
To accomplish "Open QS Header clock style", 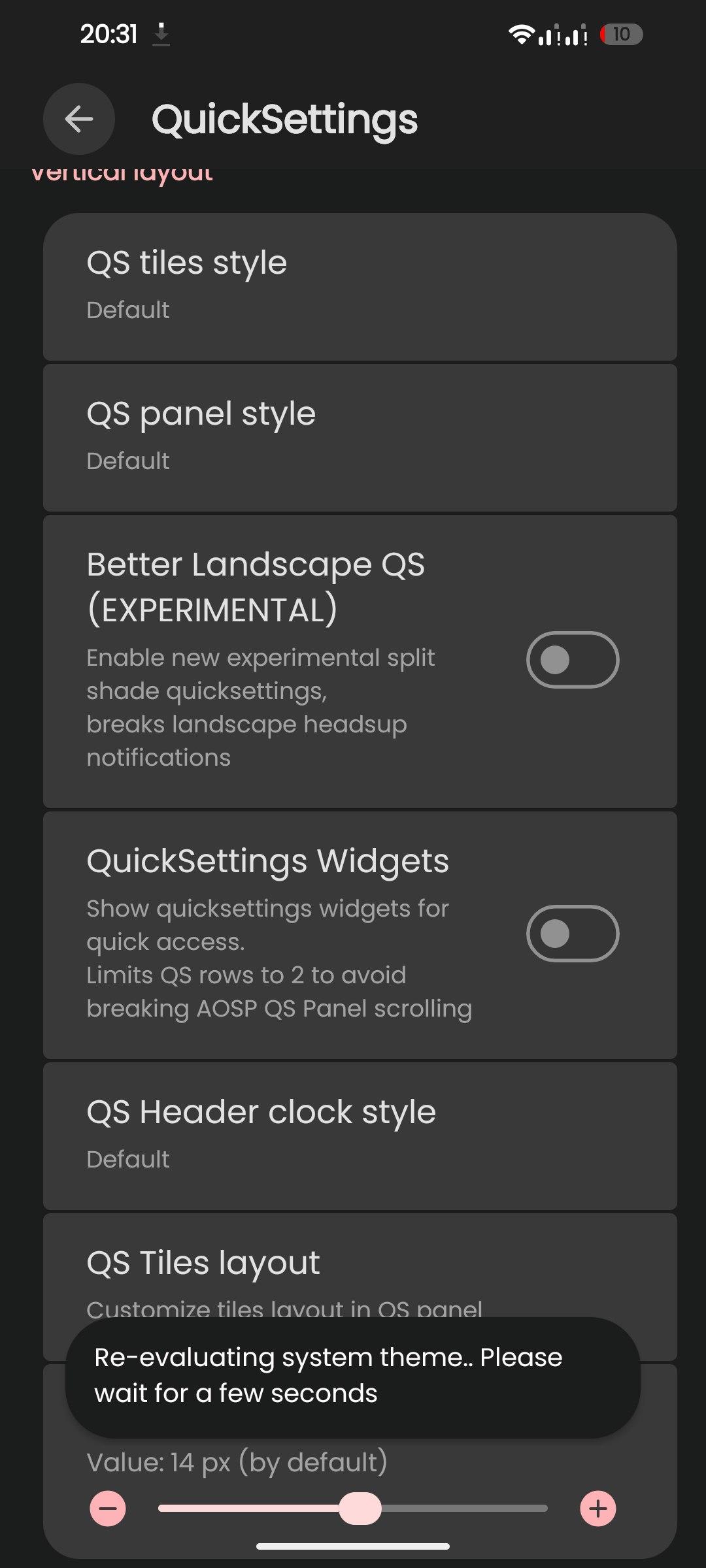I will coord(360,1136).
